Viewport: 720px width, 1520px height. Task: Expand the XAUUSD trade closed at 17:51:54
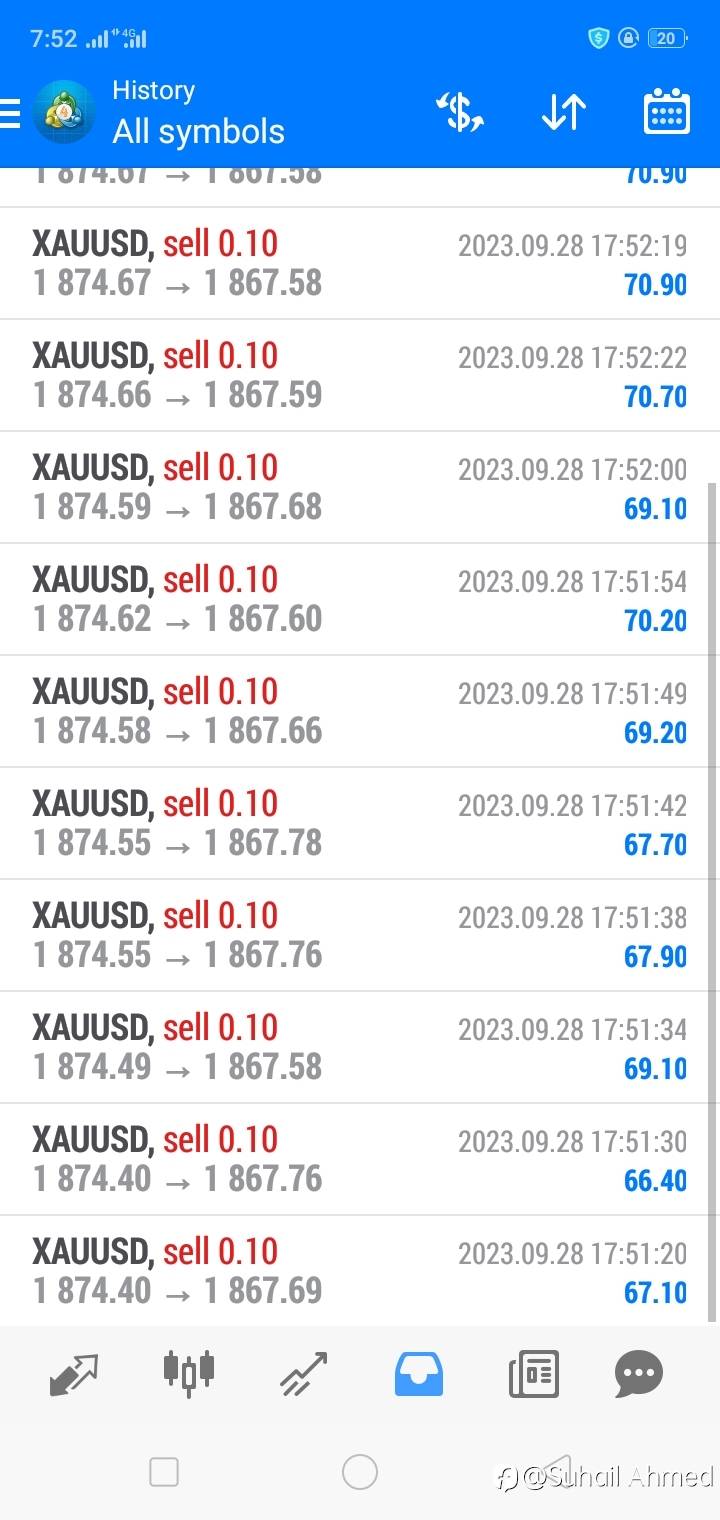pyautogui.click(x=360, y=600)
